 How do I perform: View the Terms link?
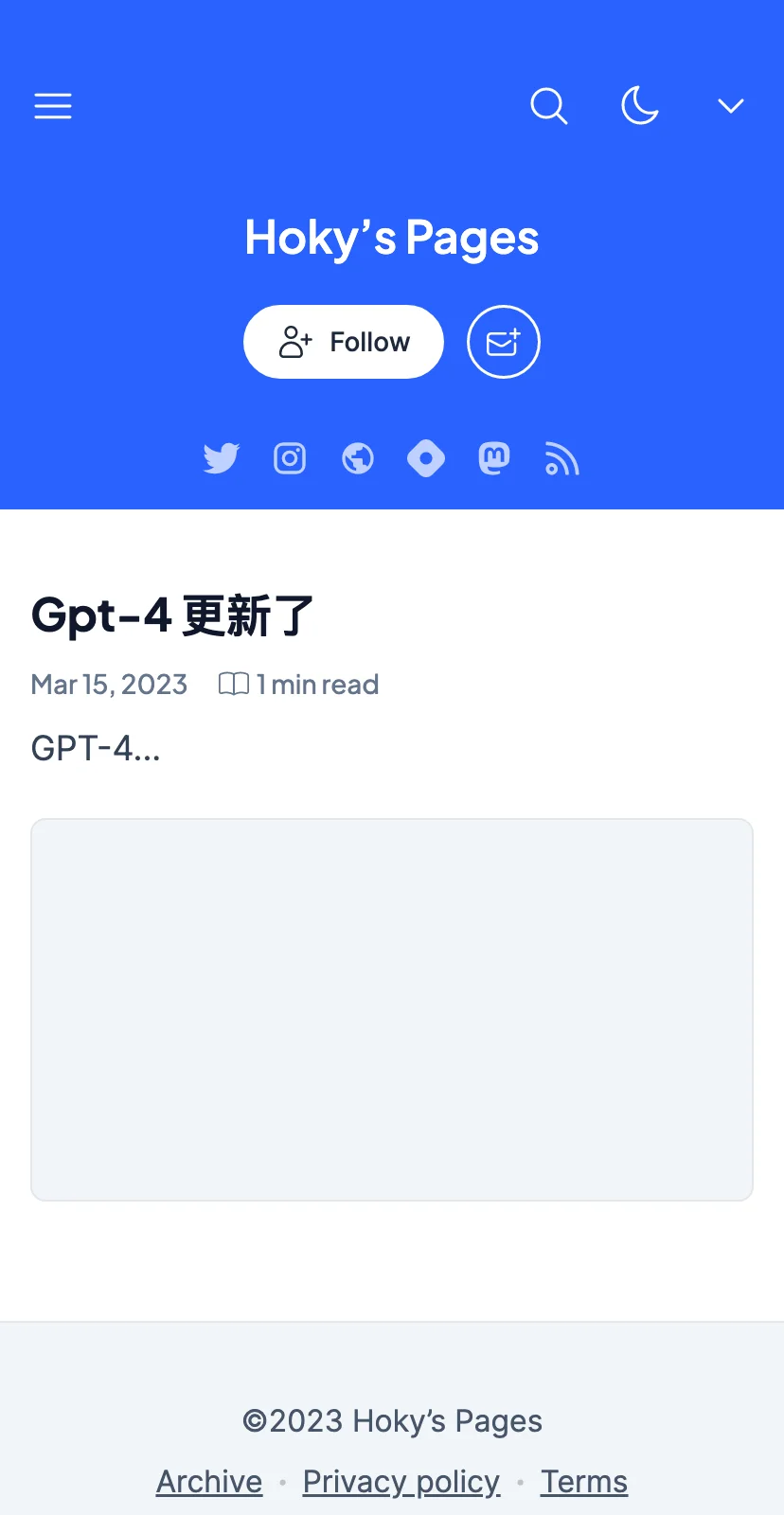583,1481
